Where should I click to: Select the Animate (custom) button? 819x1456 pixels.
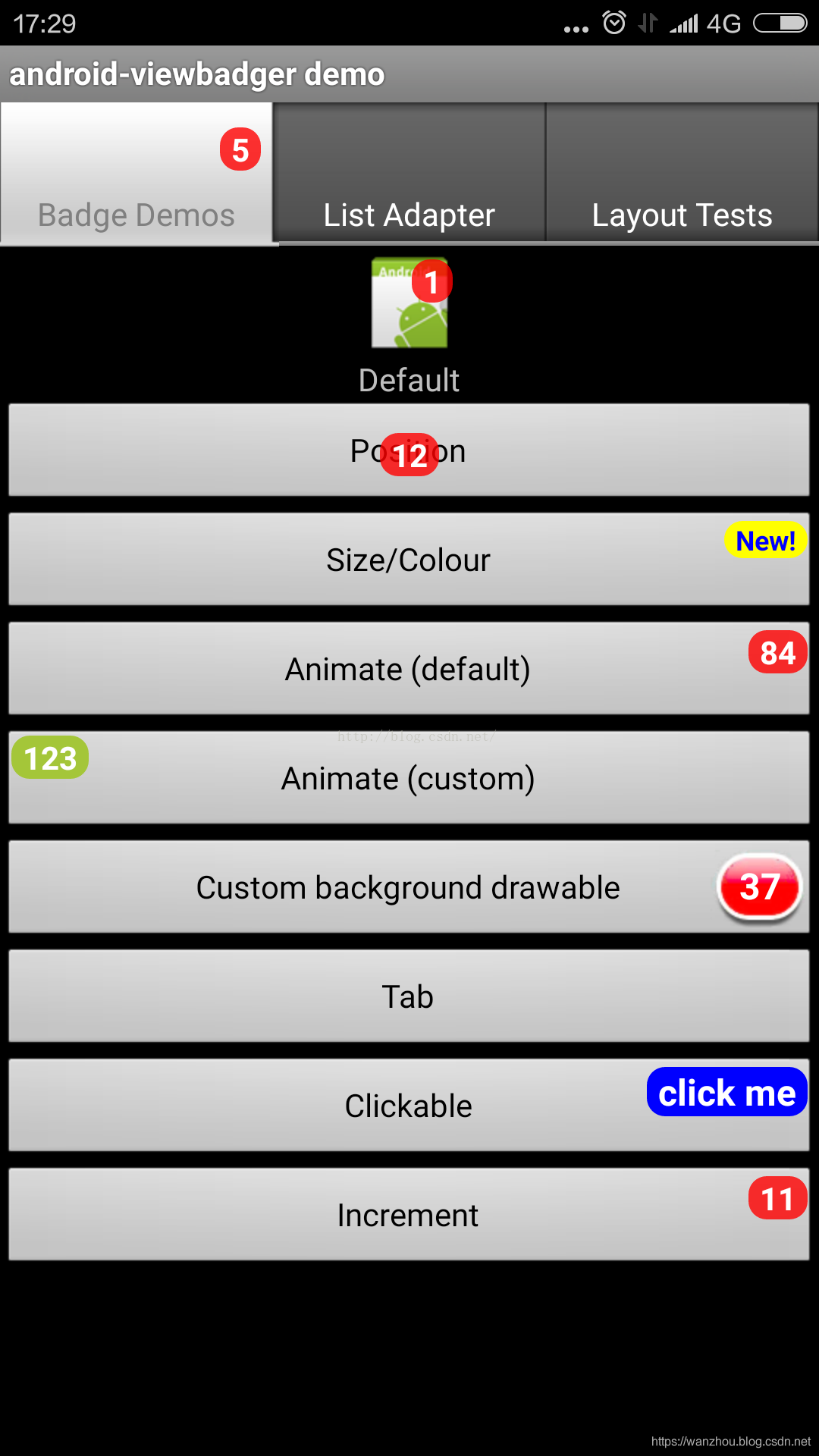pos(408,778)
